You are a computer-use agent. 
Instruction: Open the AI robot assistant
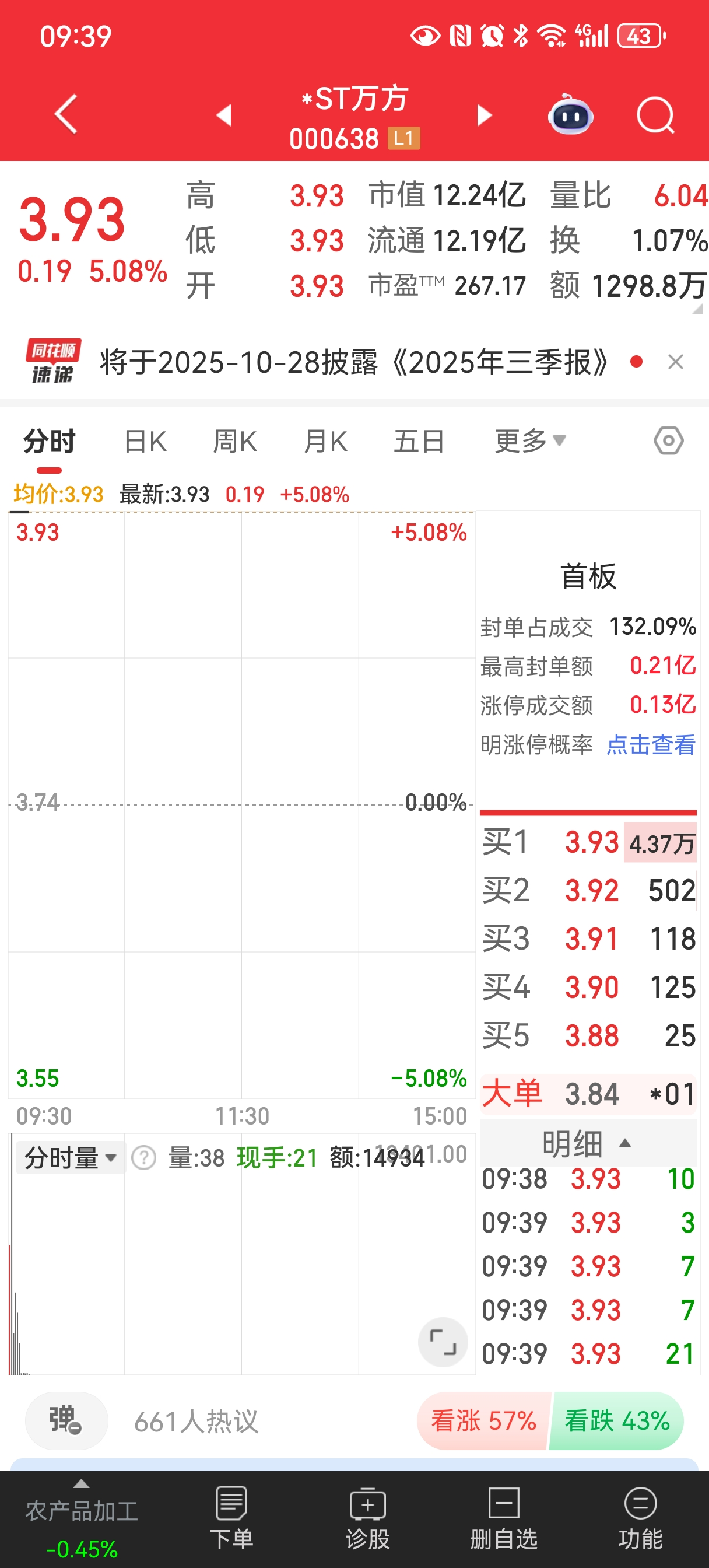570,115
